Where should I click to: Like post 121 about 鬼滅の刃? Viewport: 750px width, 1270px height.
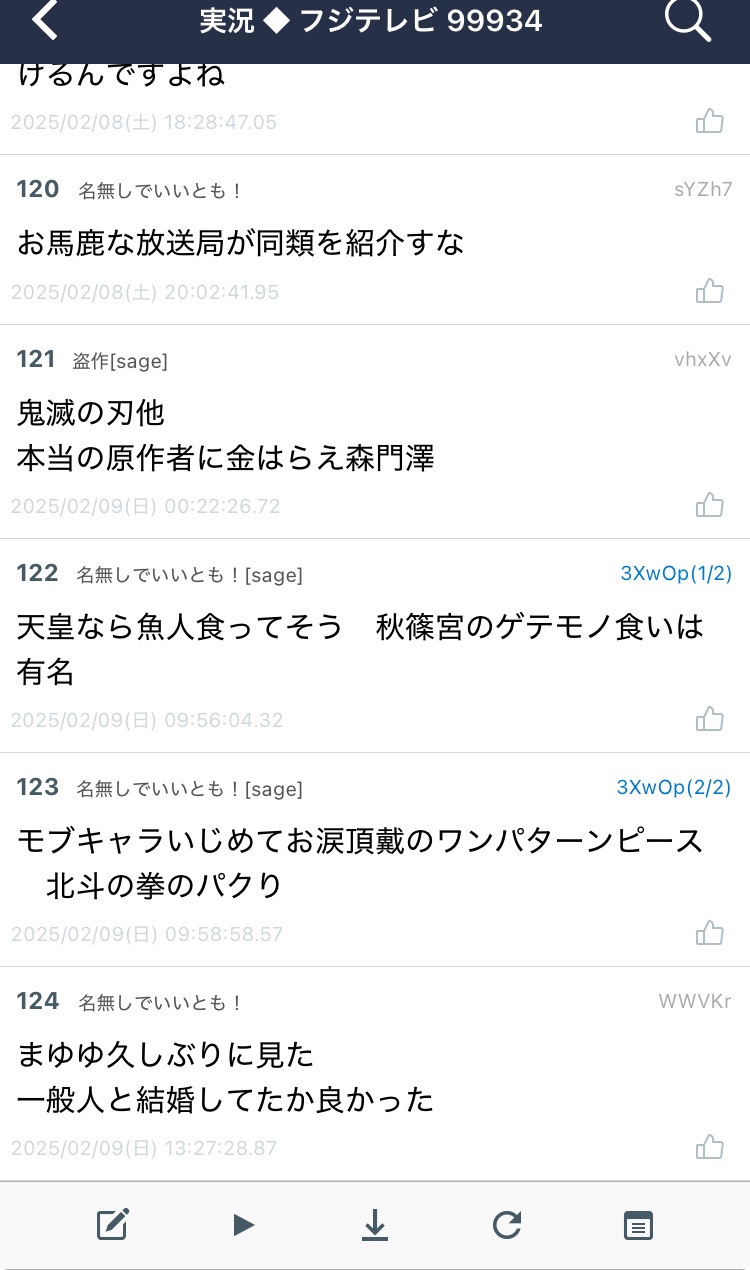(710, 505)
